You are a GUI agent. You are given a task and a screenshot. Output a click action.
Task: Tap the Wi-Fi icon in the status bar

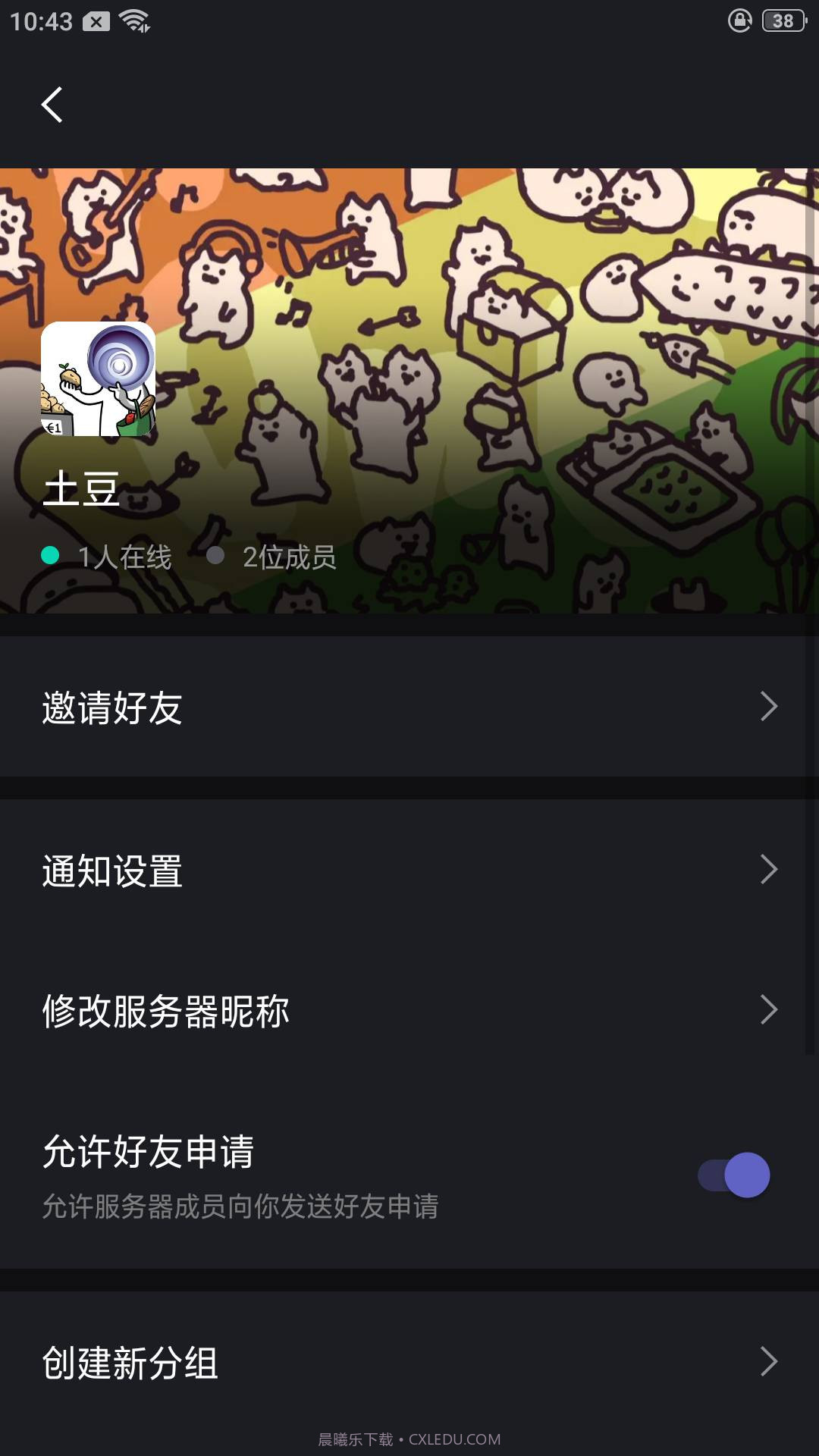coord(135,20)
